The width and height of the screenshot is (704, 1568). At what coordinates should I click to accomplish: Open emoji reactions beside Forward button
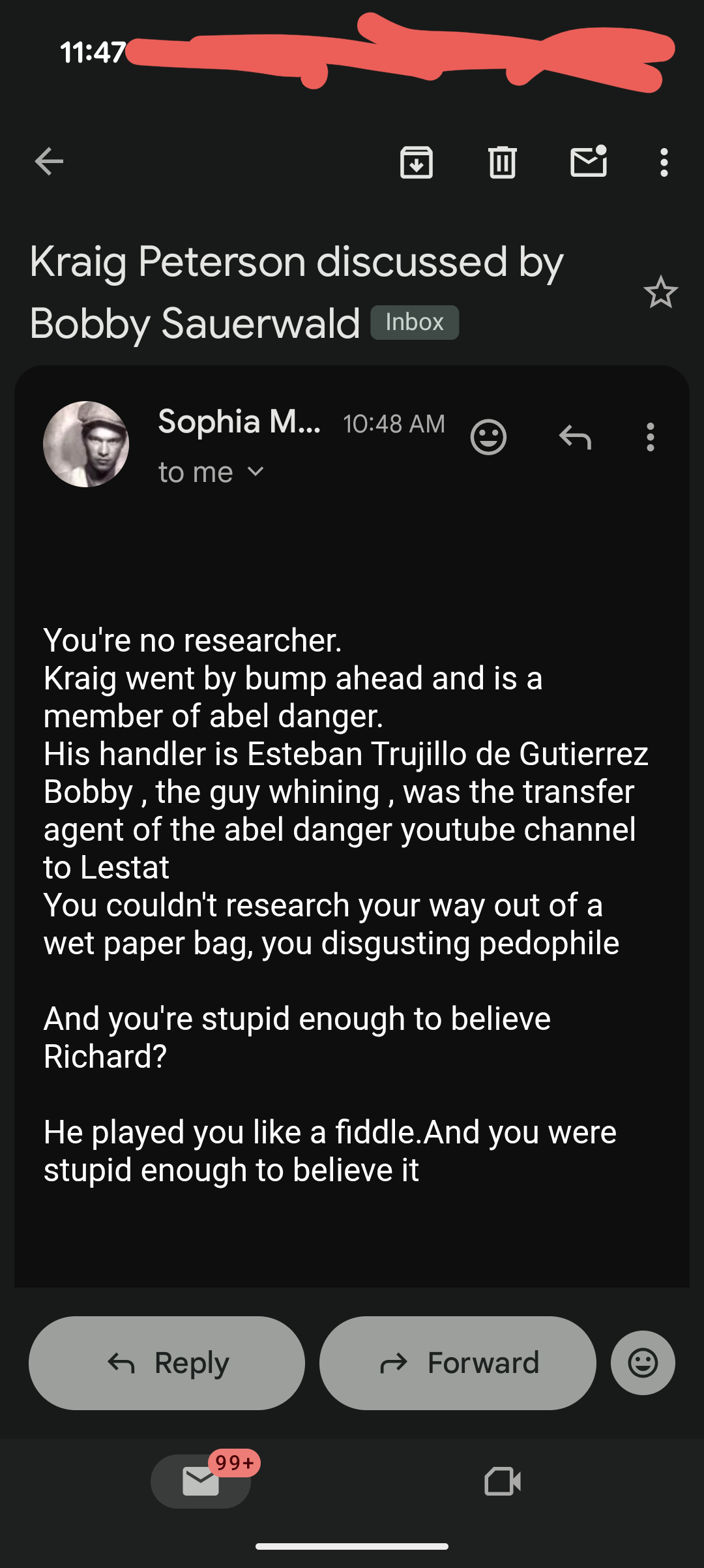(x=643, y=1363)
